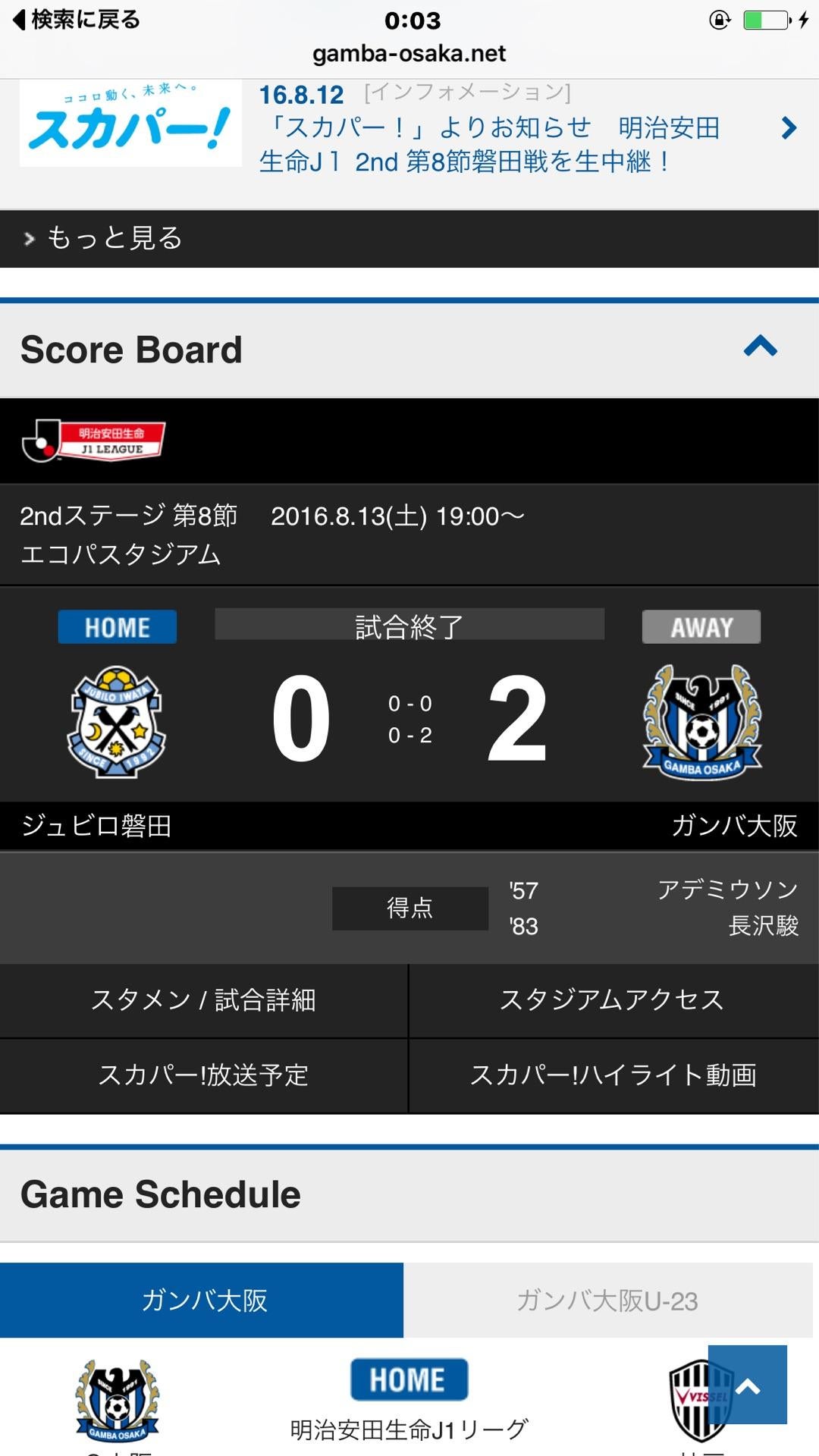Screen dimensions: 819x1456
Task: Tap the gamba-osaka.net address bar
Action: point(409,53)
